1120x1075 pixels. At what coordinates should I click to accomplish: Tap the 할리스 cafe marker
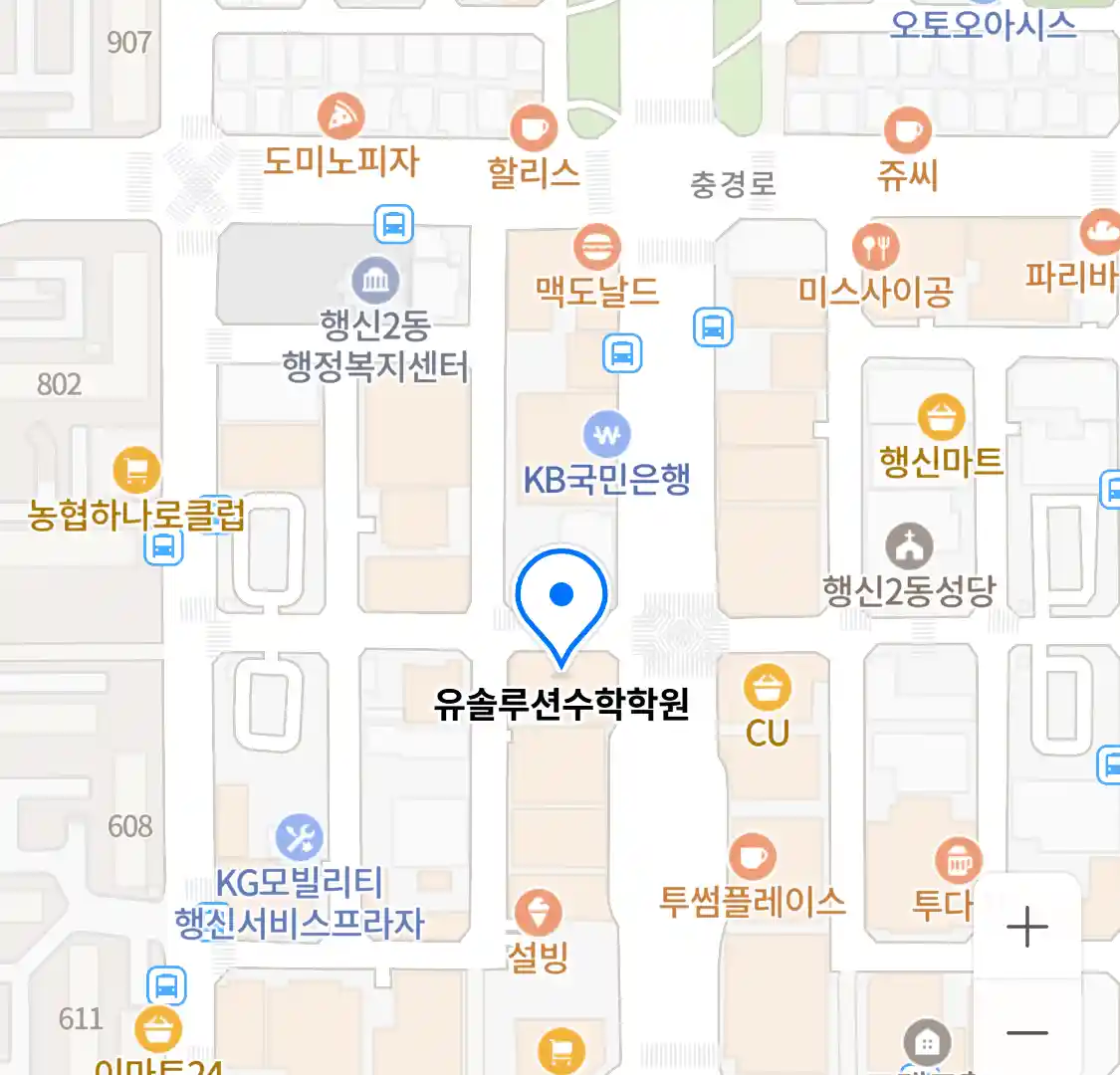pyautogui.click(x=534, y=128)
